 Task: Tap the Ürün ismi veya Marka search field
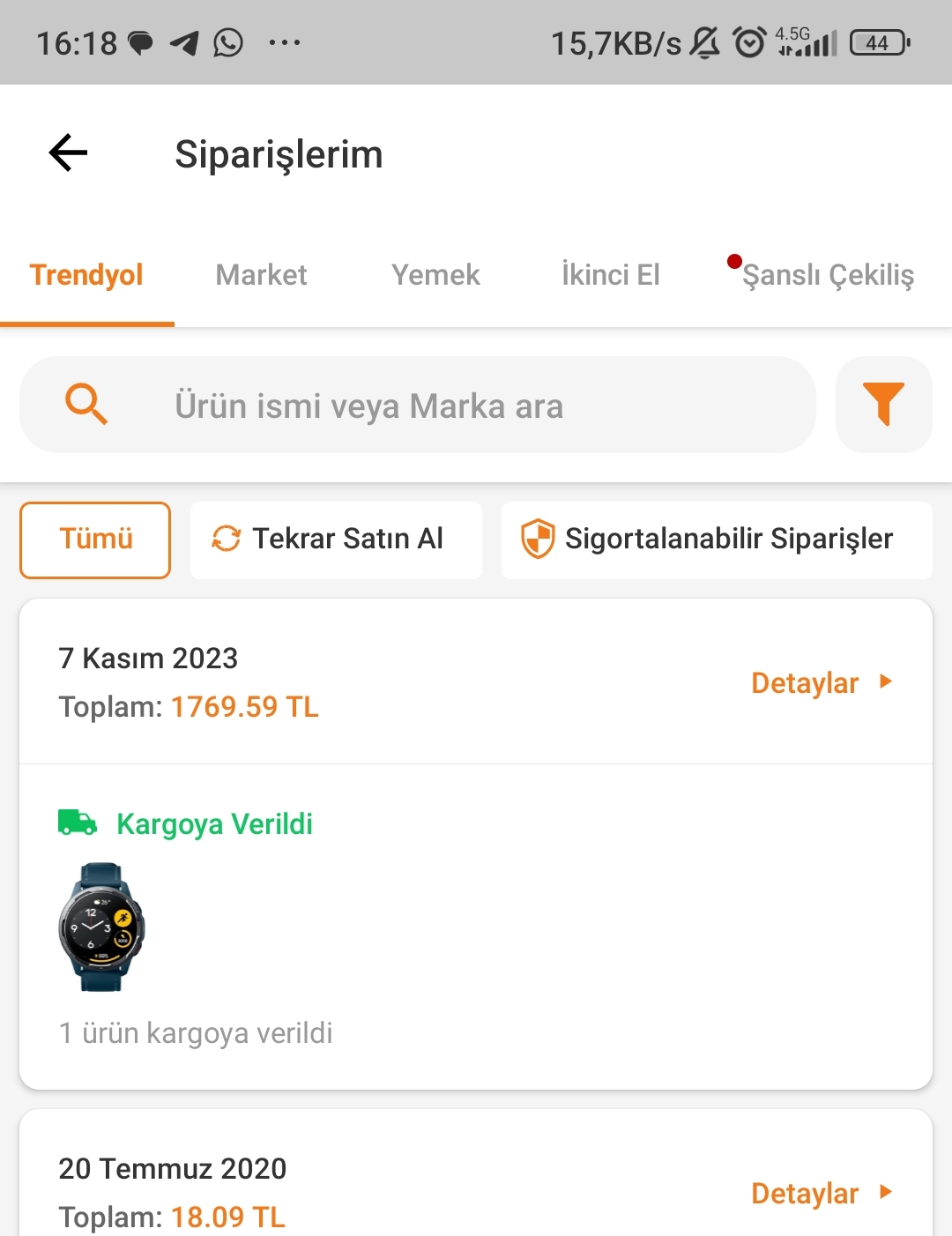[418, 406]
